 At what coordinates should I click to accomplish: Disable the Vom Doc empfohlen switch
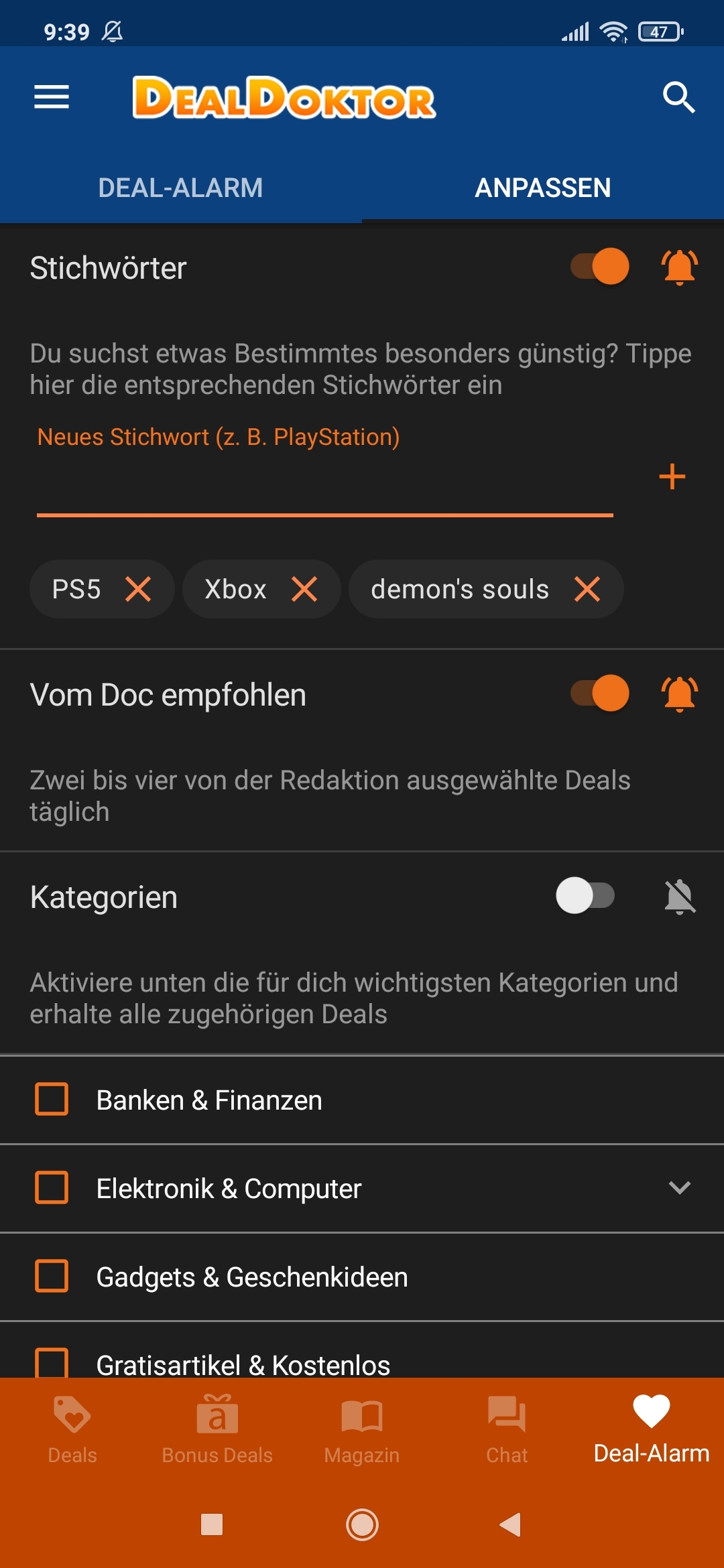600,693
